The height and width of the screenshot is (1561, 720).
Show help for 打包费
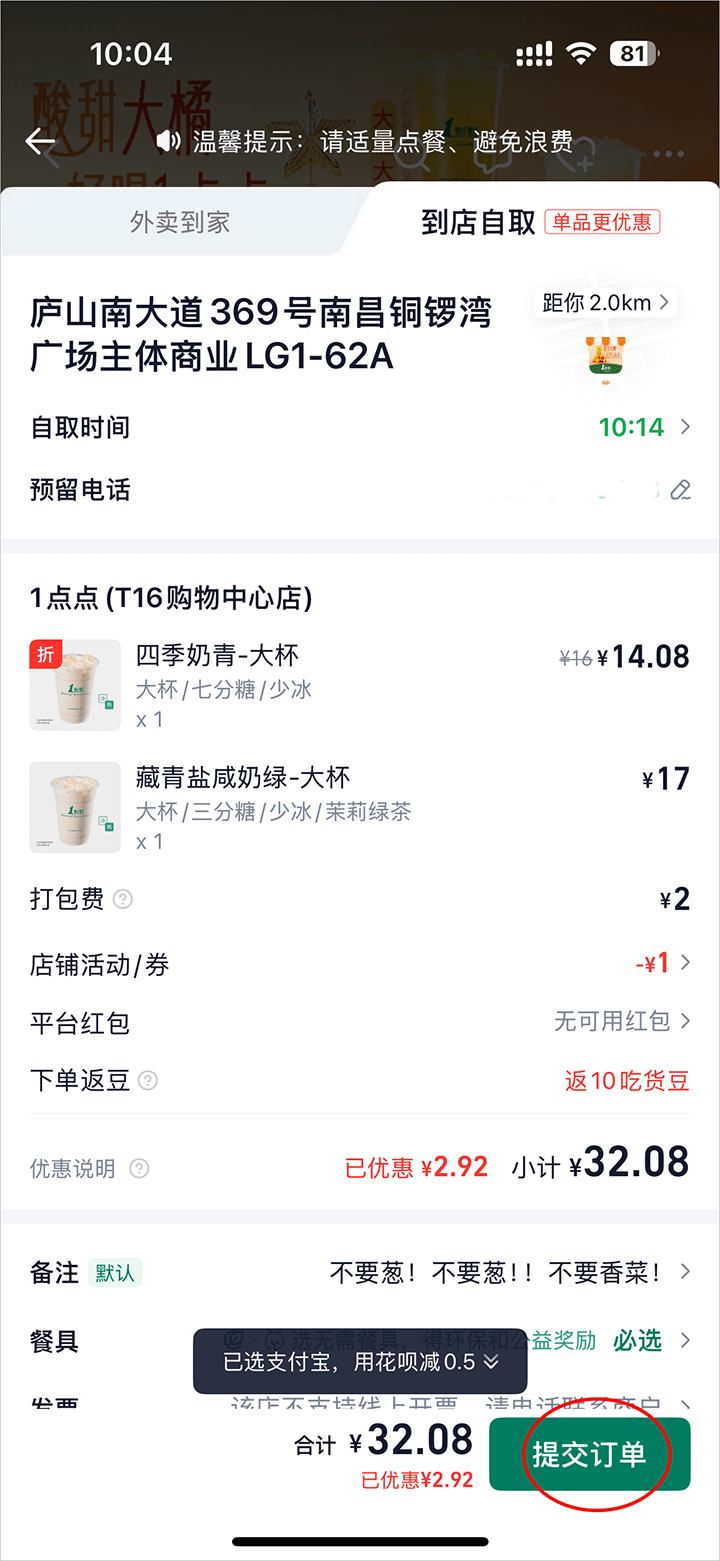tap(123, 899)
